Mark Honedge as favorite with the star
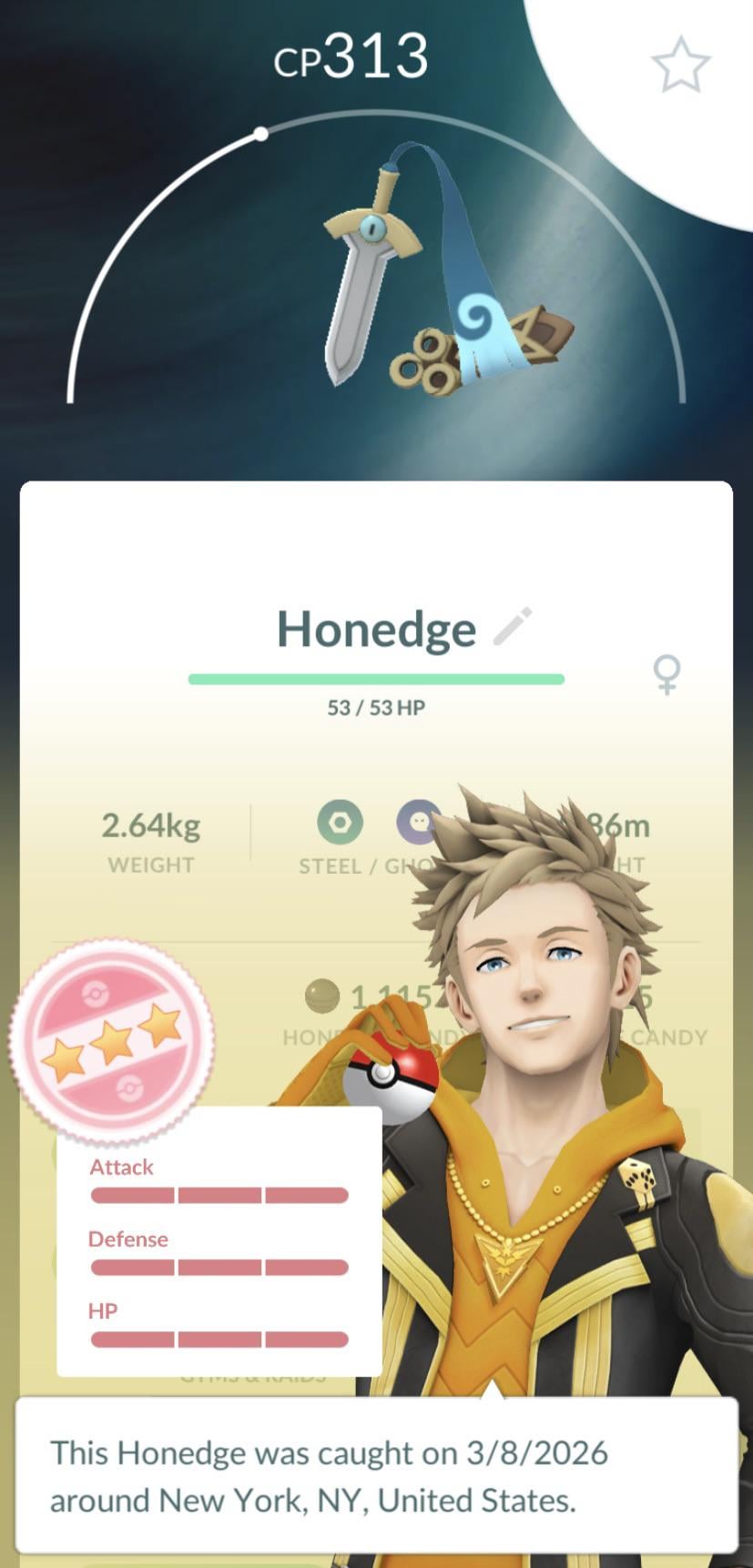The height and width of the screenshot is (1568, 753). 680,65
